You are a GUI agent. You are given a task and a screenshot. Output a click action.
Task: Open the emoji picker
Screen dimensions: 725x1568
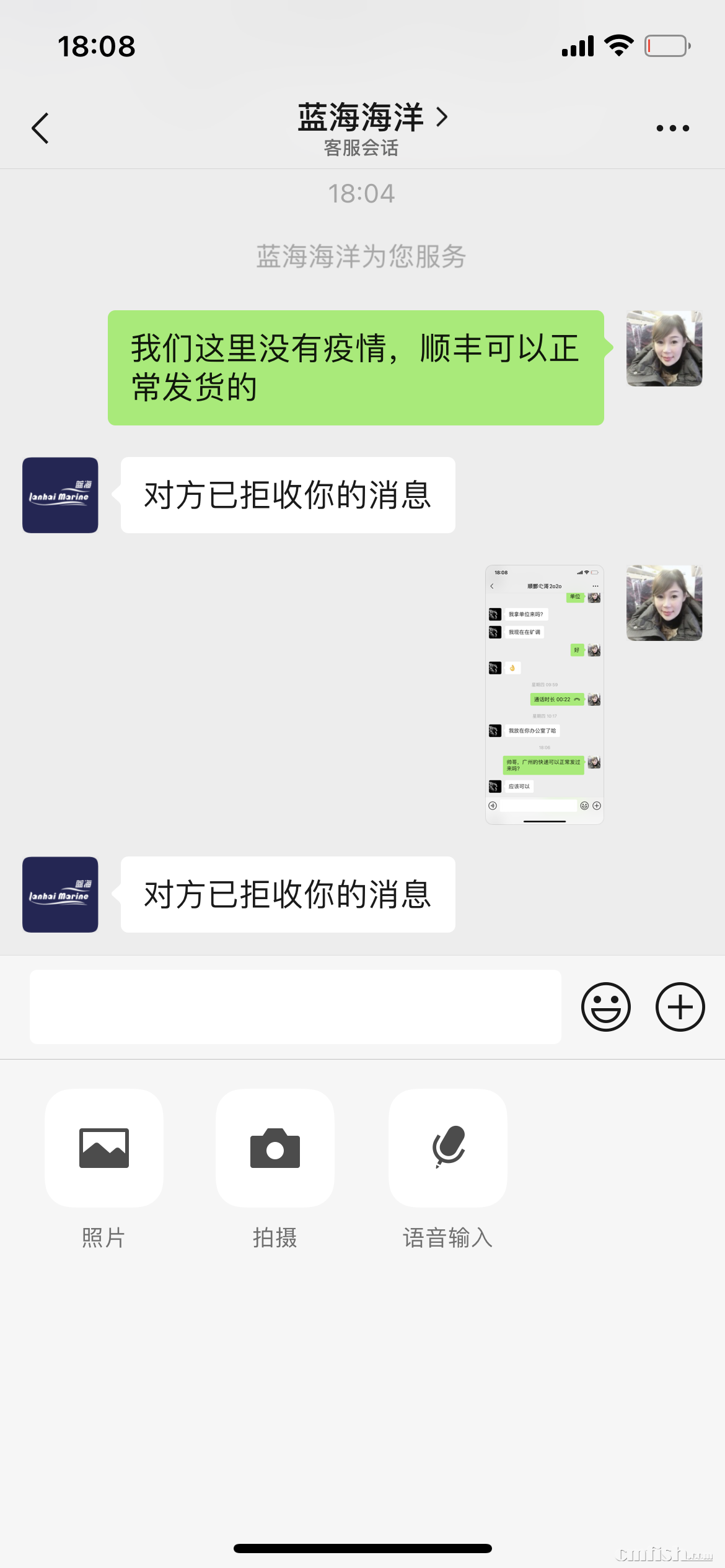tap(606, 1007)
